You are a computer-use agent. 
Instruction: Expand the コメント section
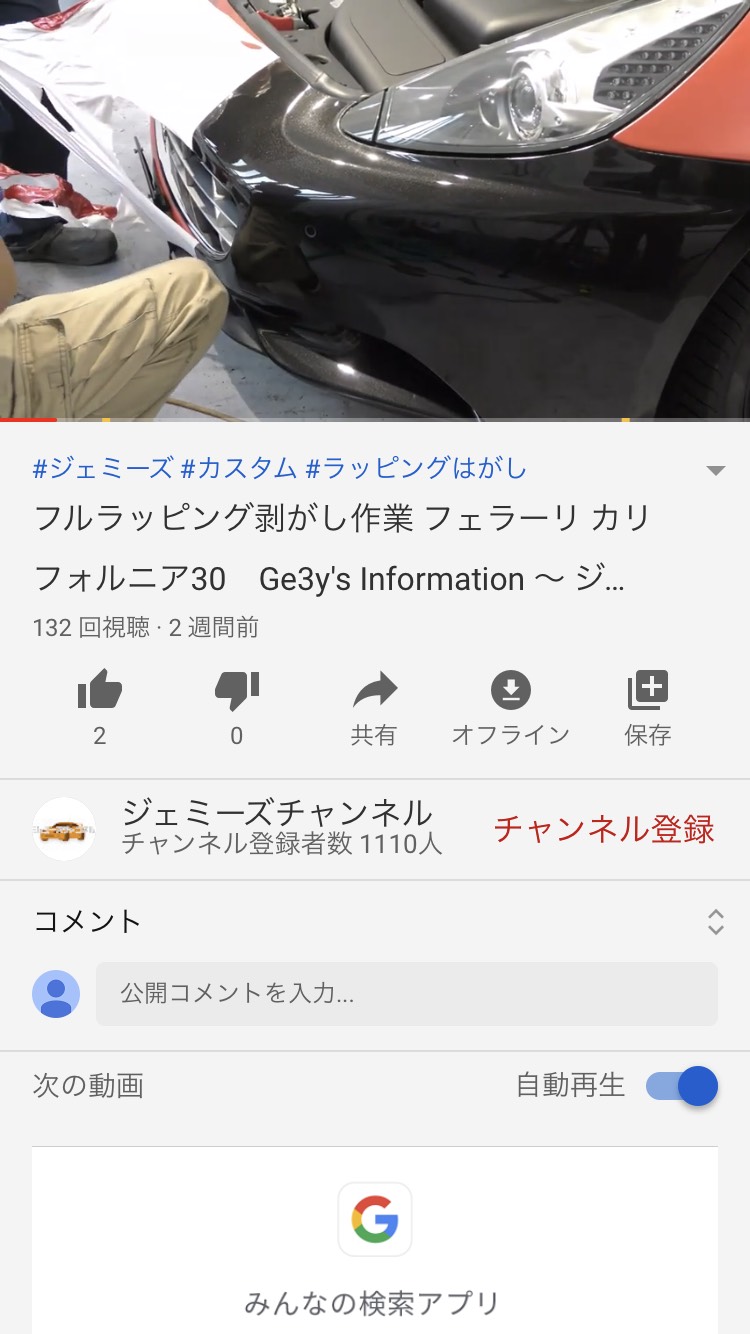coord(715,921)
